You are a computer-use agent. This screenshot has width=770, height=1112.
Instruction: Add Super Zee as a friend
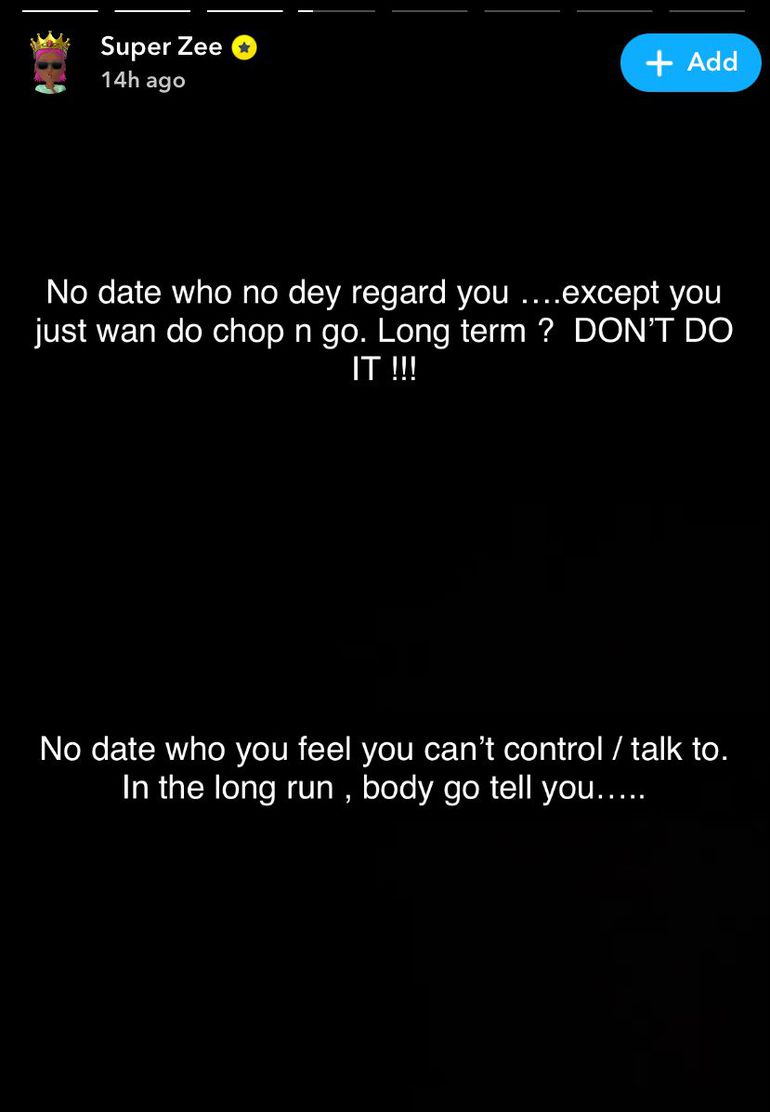pos(690,63)
